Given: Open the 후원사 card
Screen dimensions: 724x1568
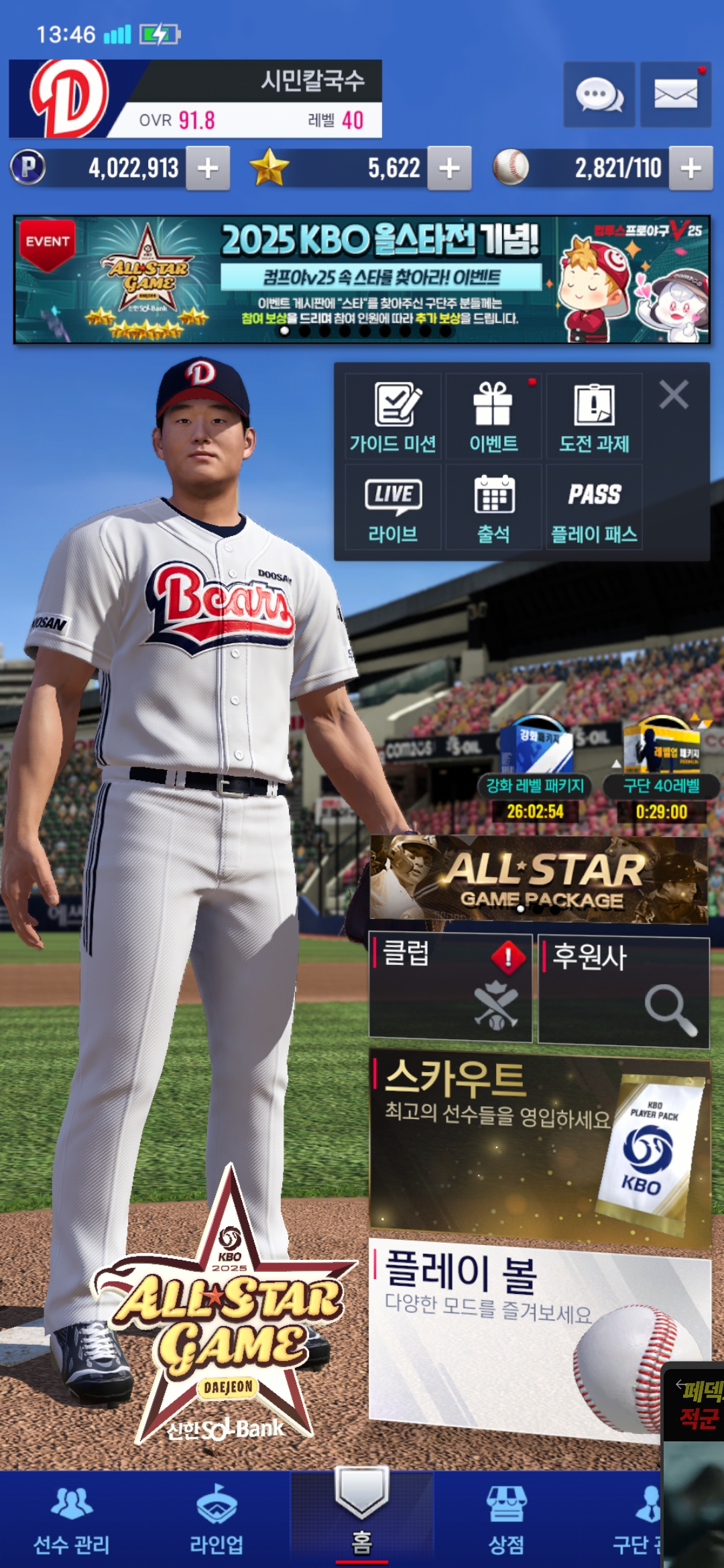Looking at the screenshot, I should 623,990.
